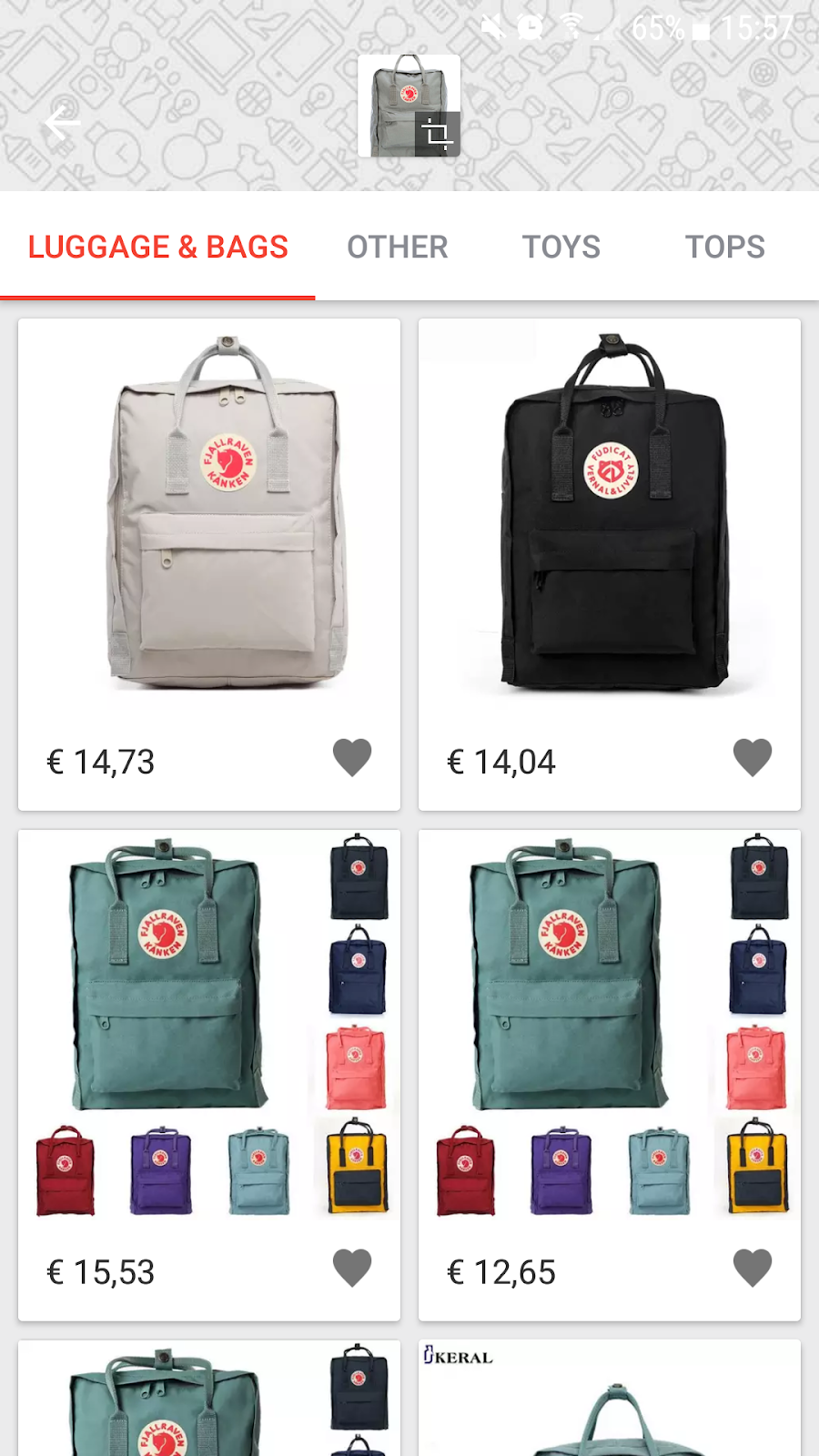Like the € 14,04 black backpack

(x=753, y=757)
